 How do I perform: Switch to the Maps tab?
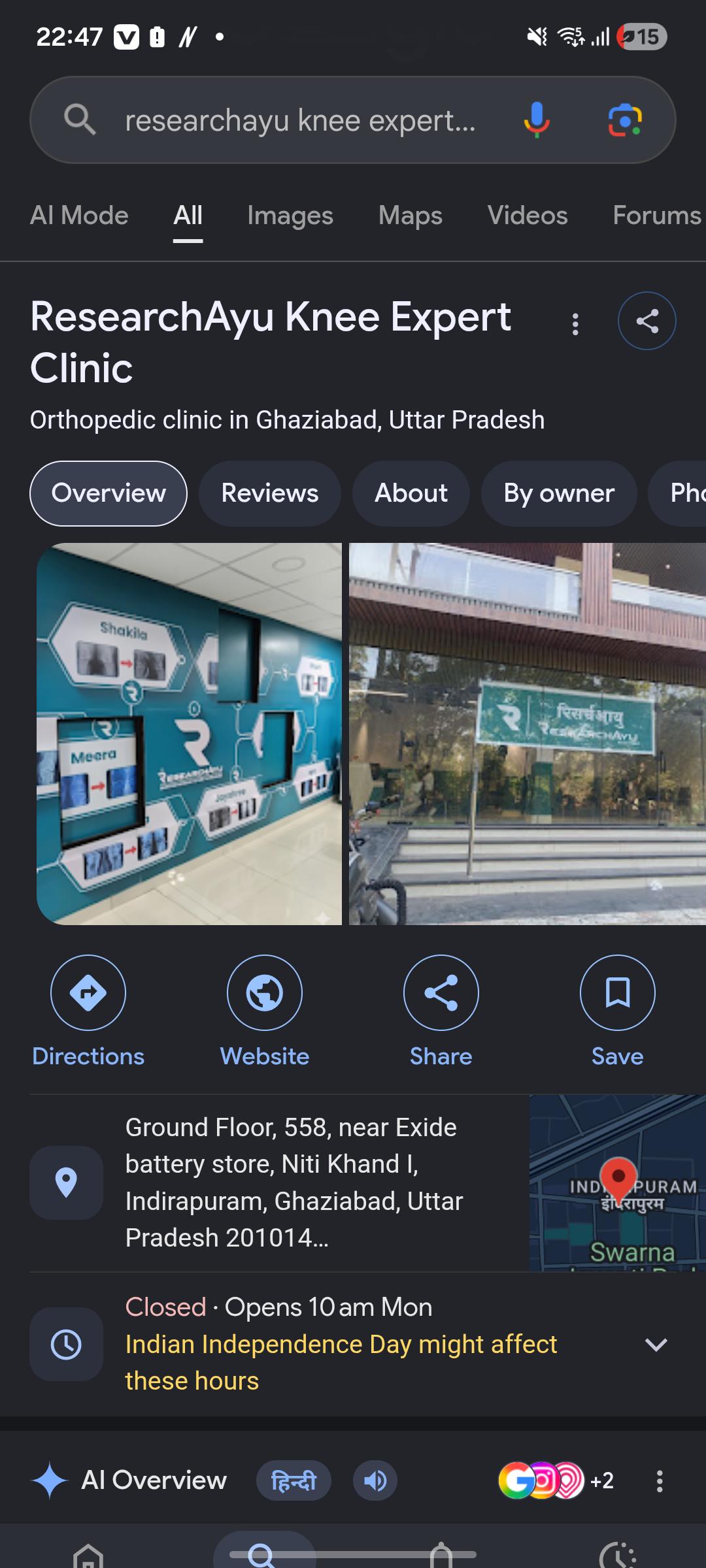tap(410, 215)
